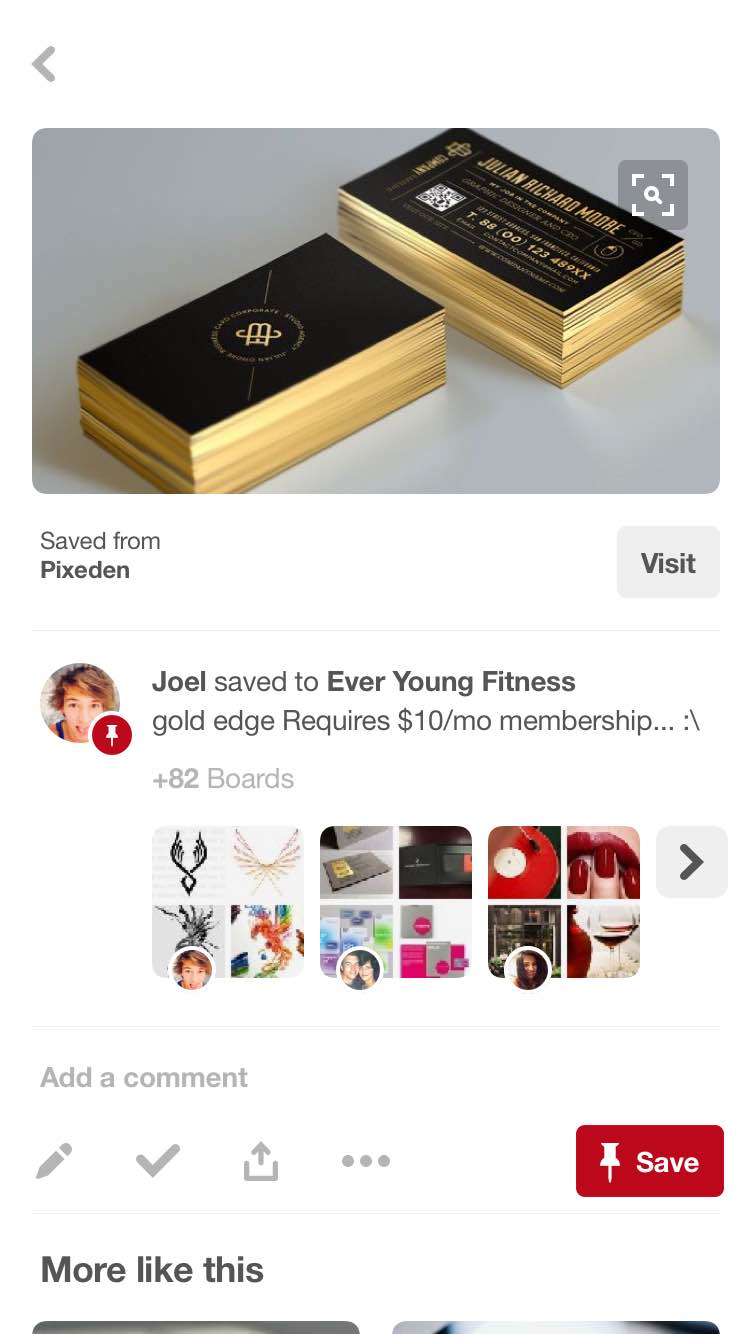Mark the pin with the checkmark icon
The image size is (750, 1334).
(158, 1161)
